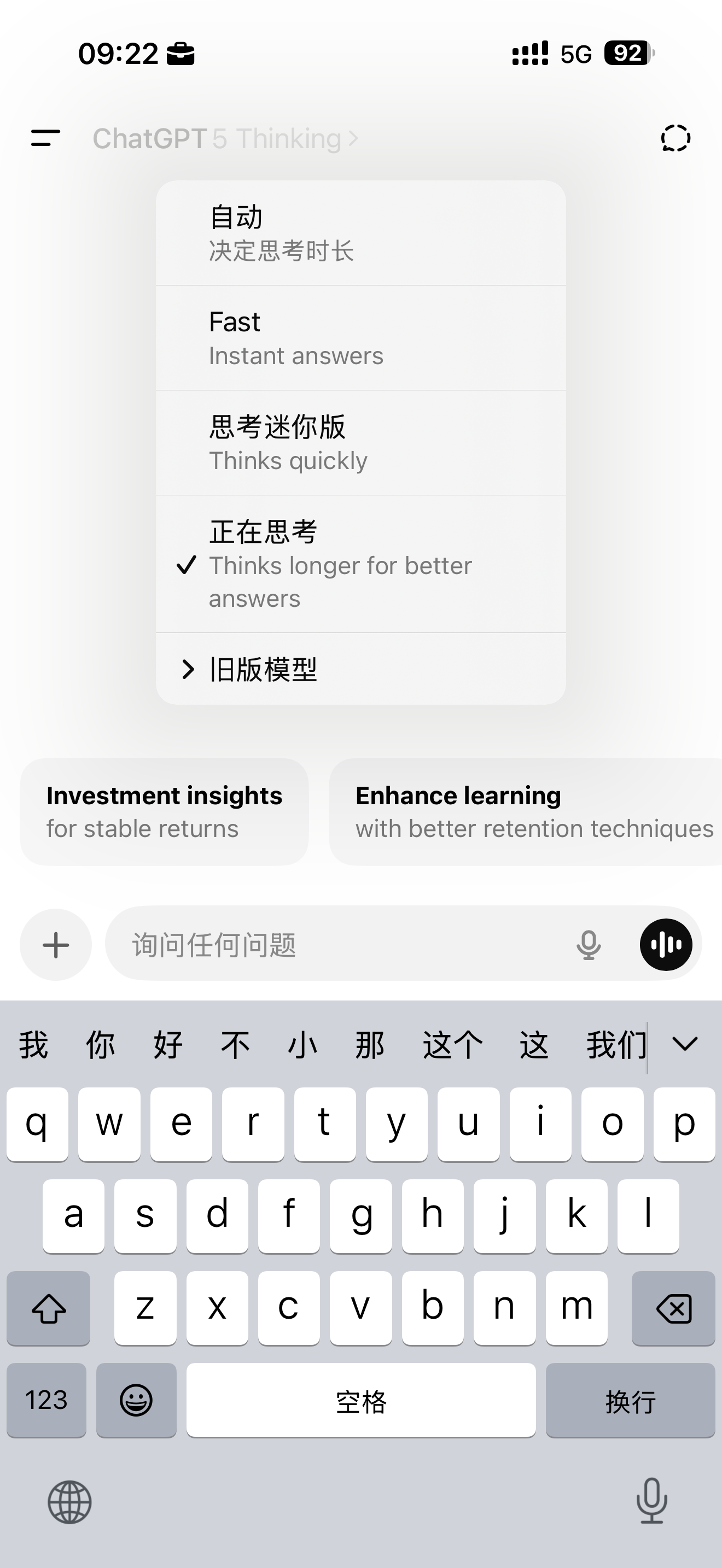
Task: Tap the plus attach button
Action: tap(56, 945)
